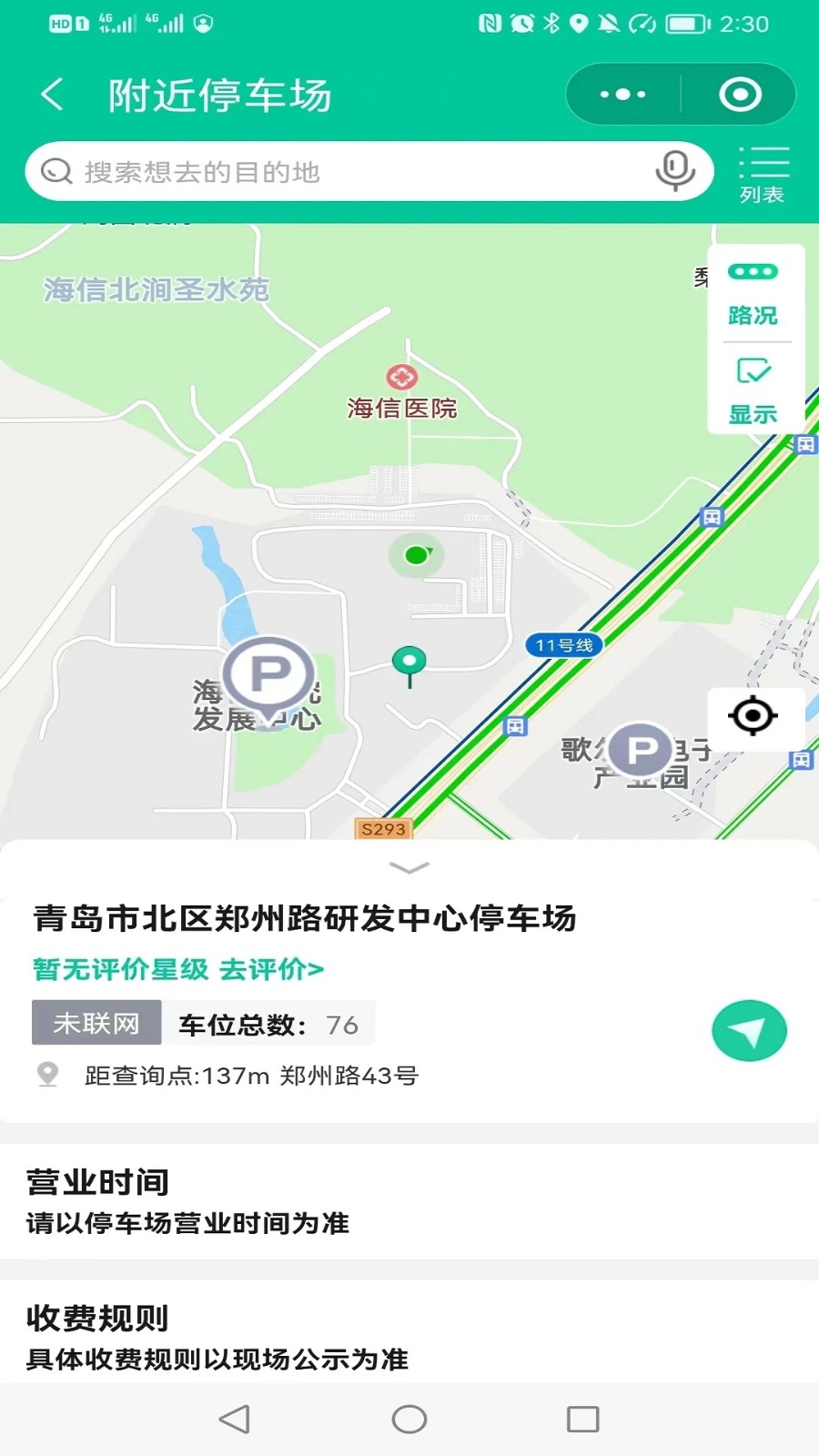This screenshot has width=819, height=1456.
Task: Go back with the left arrow
Action: [52, 94]
